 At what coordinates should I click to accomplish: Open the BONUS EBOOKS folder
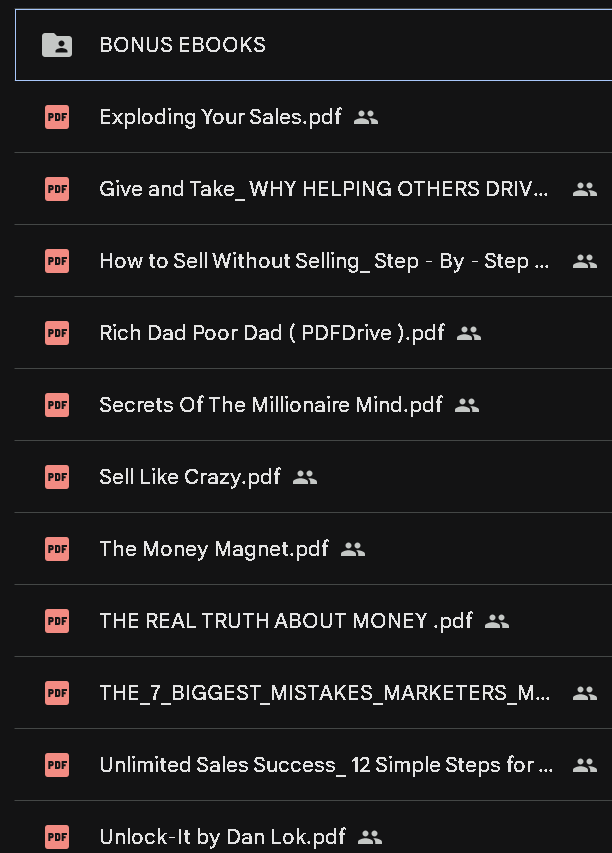(182, 45)
